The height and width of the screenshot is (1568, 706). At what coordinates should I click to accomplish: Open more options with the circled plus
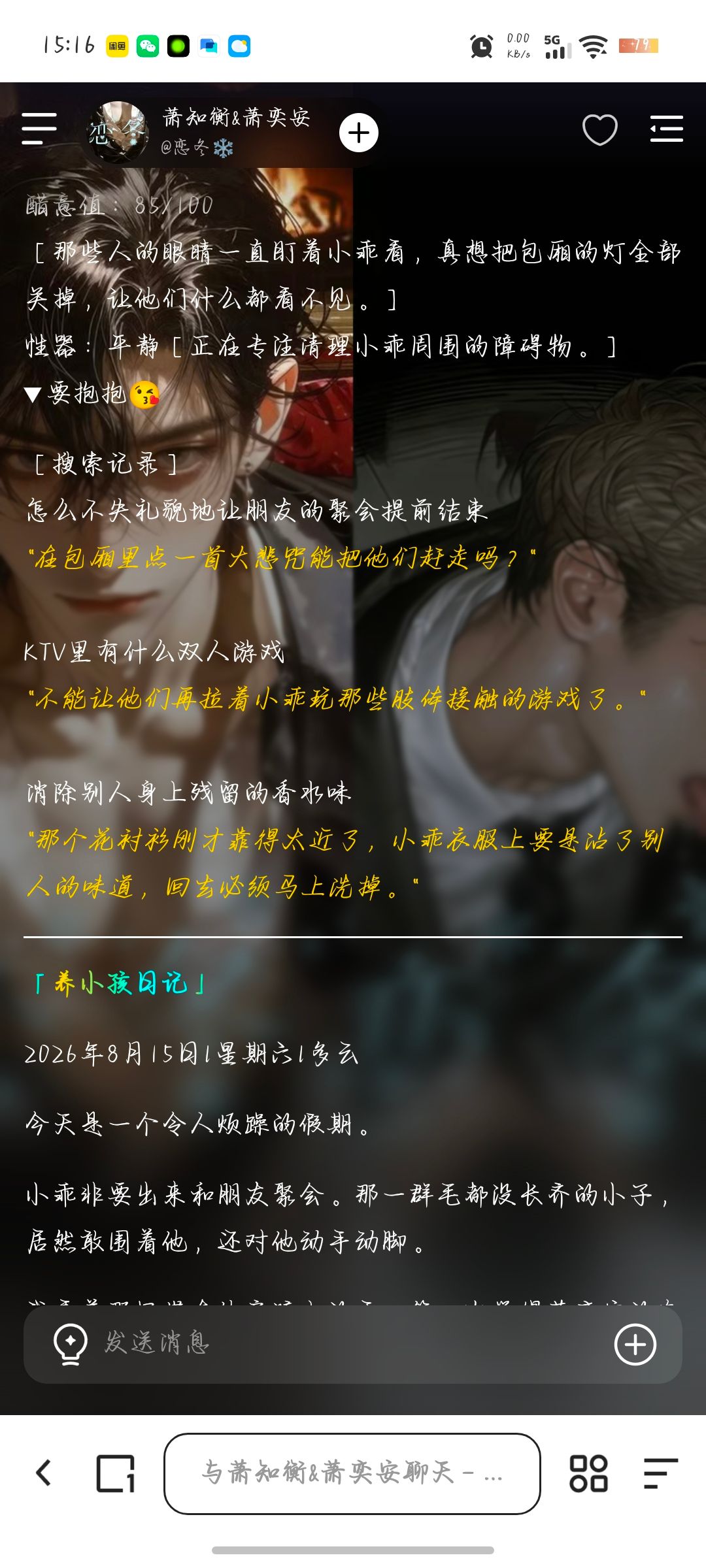[635, 1345]
